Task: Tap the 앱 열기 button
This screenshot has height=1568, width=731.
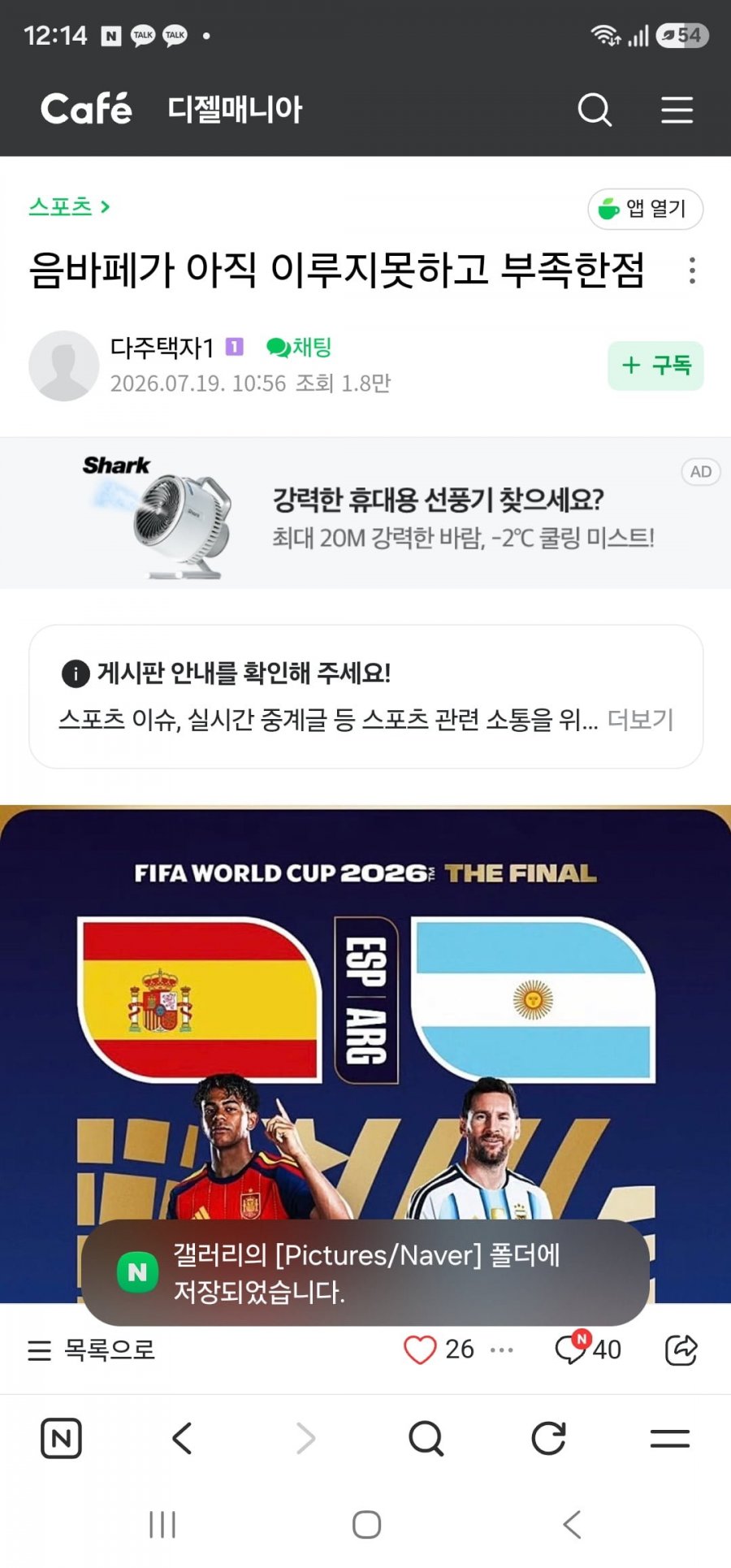Action: [645, 209]
